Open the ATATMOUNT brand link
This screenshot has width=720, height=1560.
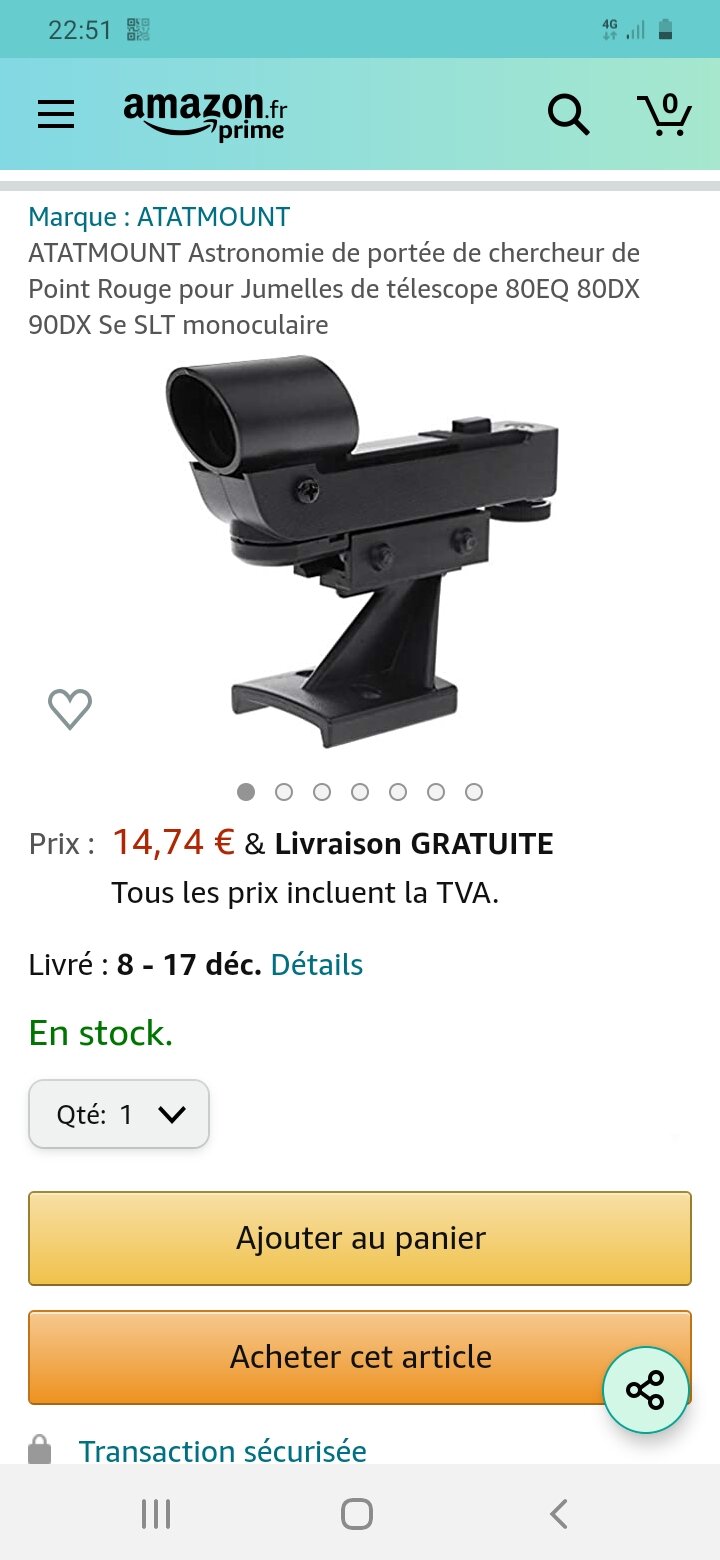point(159,216)
